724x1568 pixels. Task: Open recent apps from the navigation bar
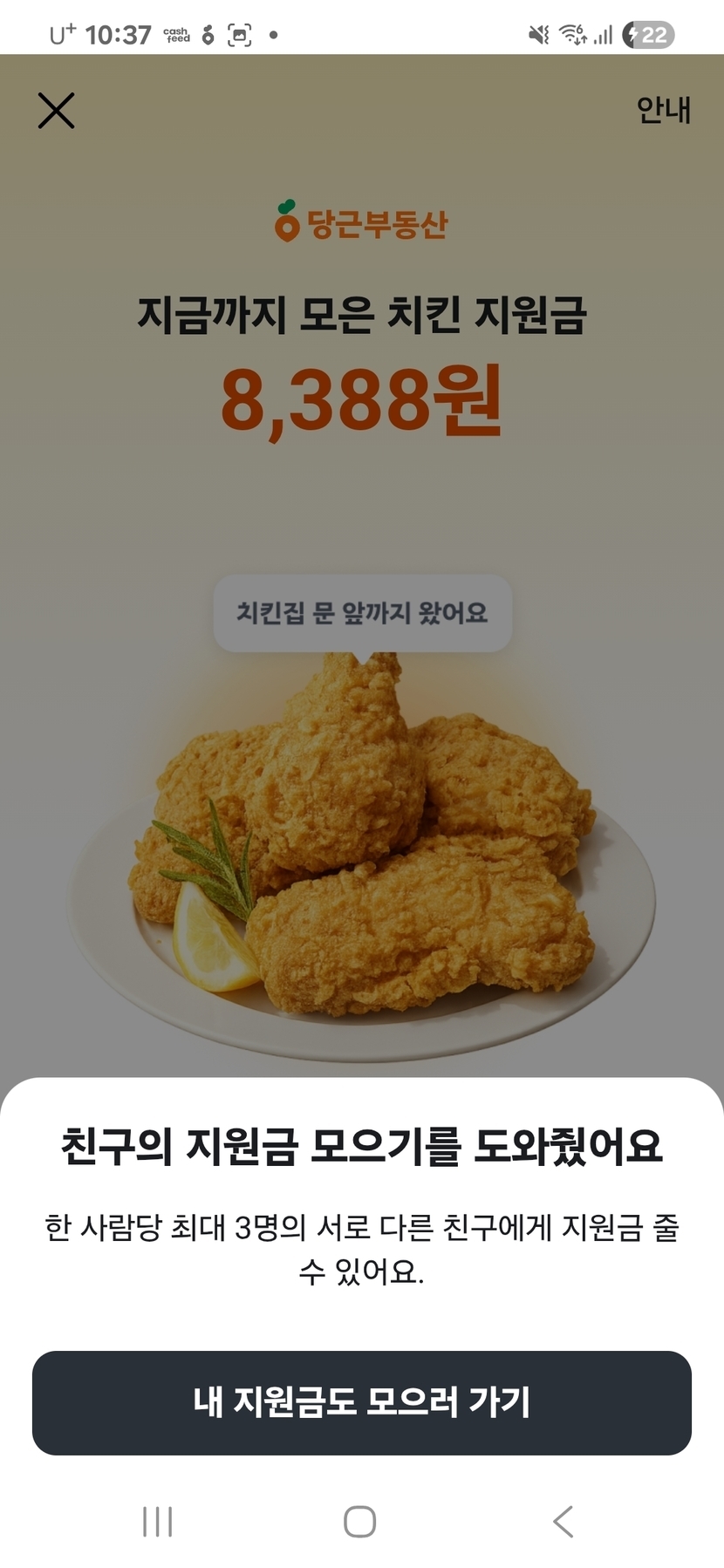point(157,1522)
